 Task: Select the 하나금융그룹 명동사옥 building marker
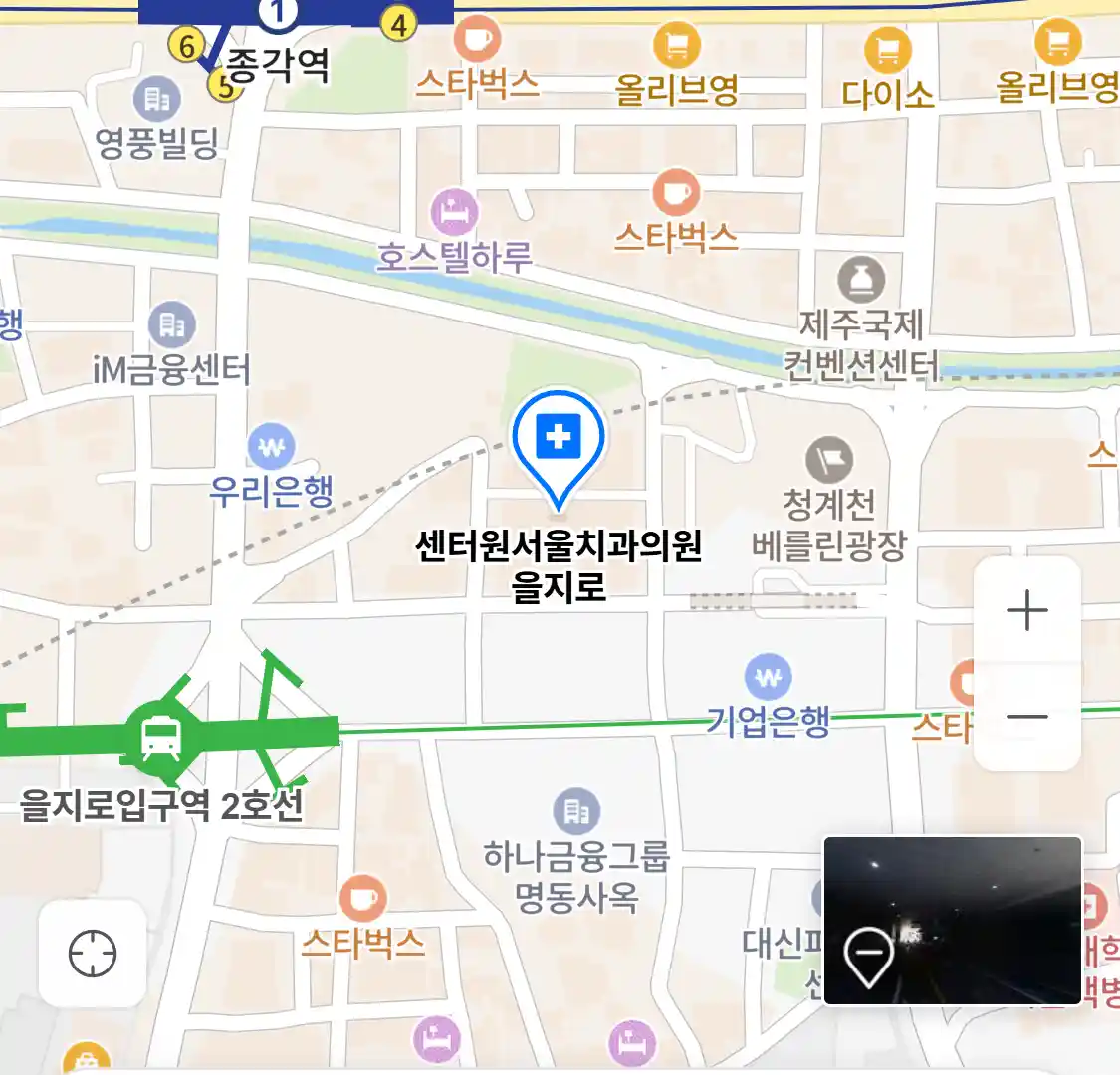coord(575,812)
